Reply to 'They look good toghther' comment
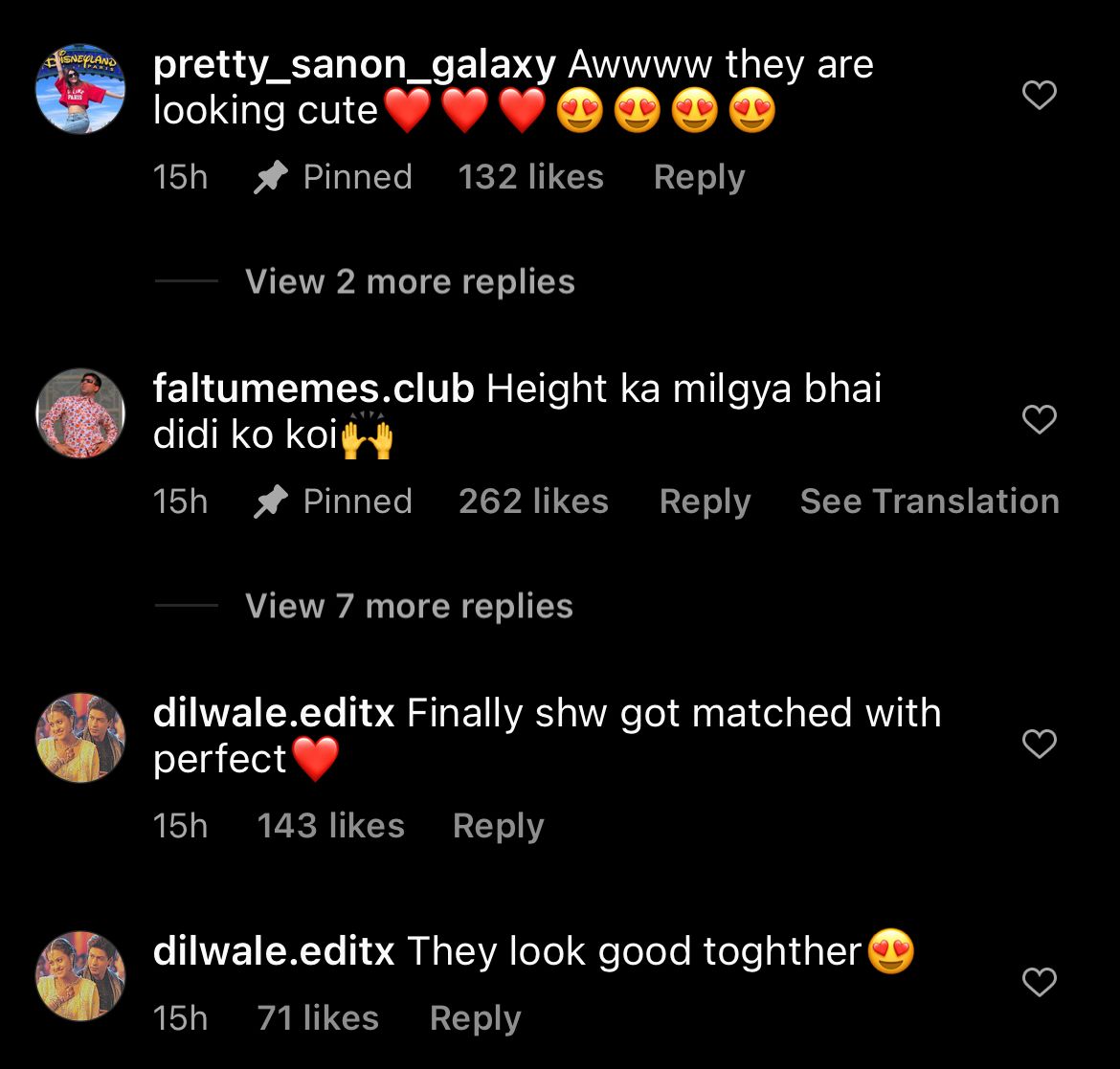The height and width of the screenshot is (1069, 1120). (x=475, y=1018)
